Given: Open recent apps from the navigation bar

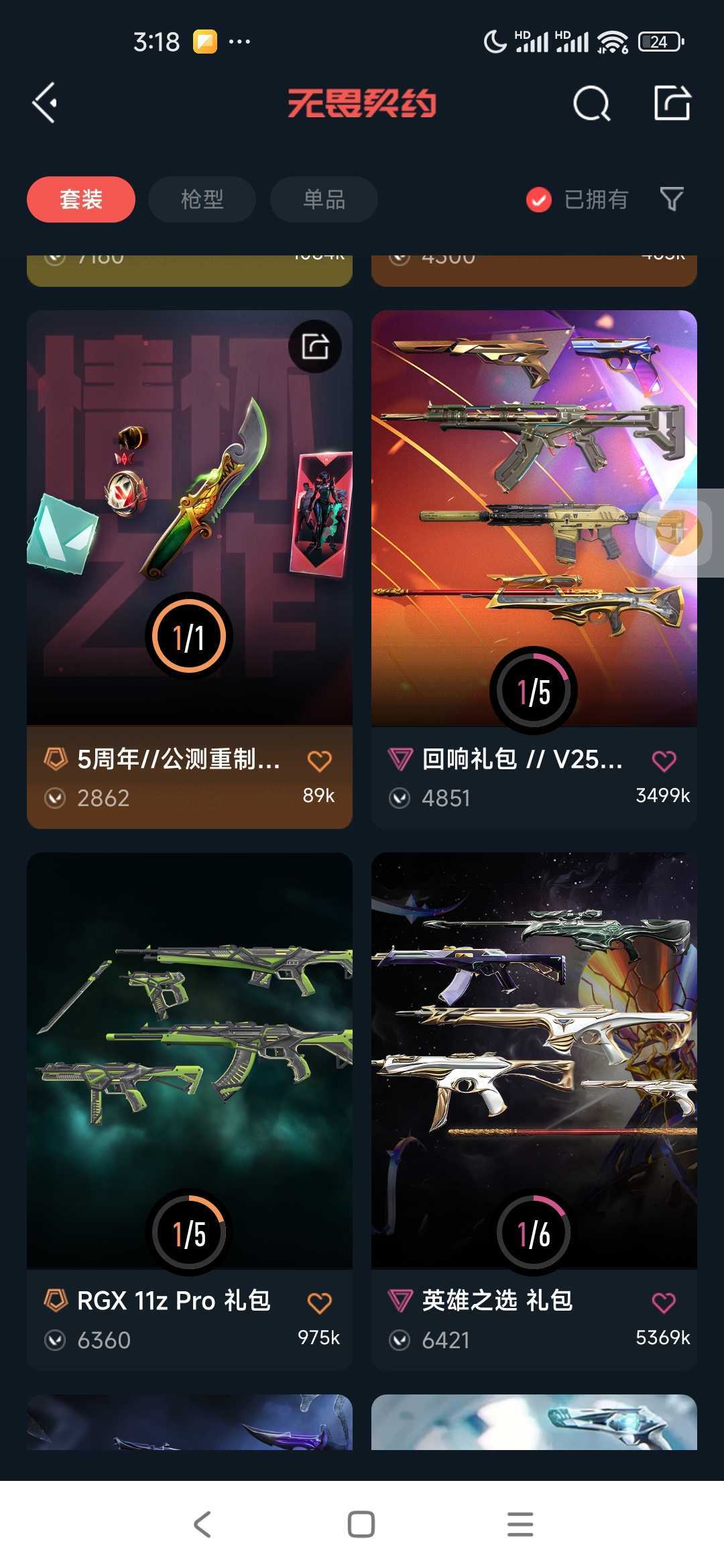Looking at the screenshot, I should point(520,1524).
